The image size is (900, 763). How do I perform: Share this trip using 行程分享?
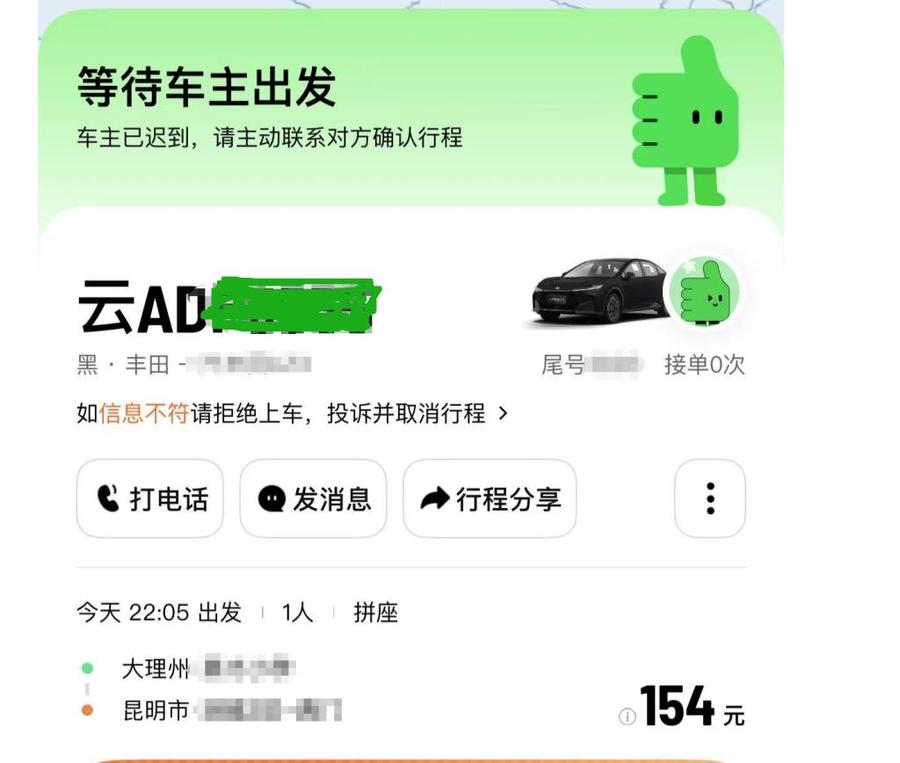(x=490, y=498)
